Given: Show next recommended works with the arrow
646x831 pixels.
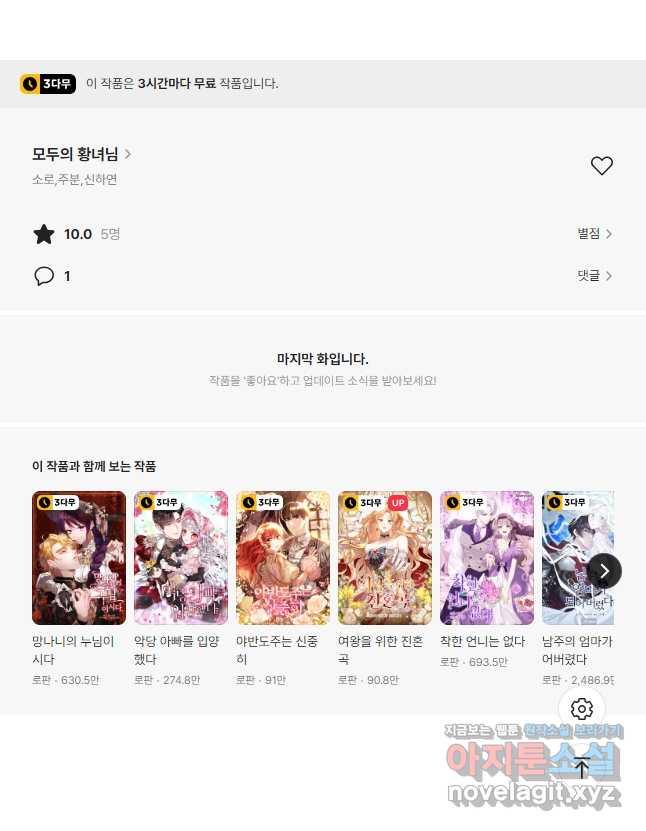Looking at the screenshot, I should pyautogui.click(x=604, y=571).
